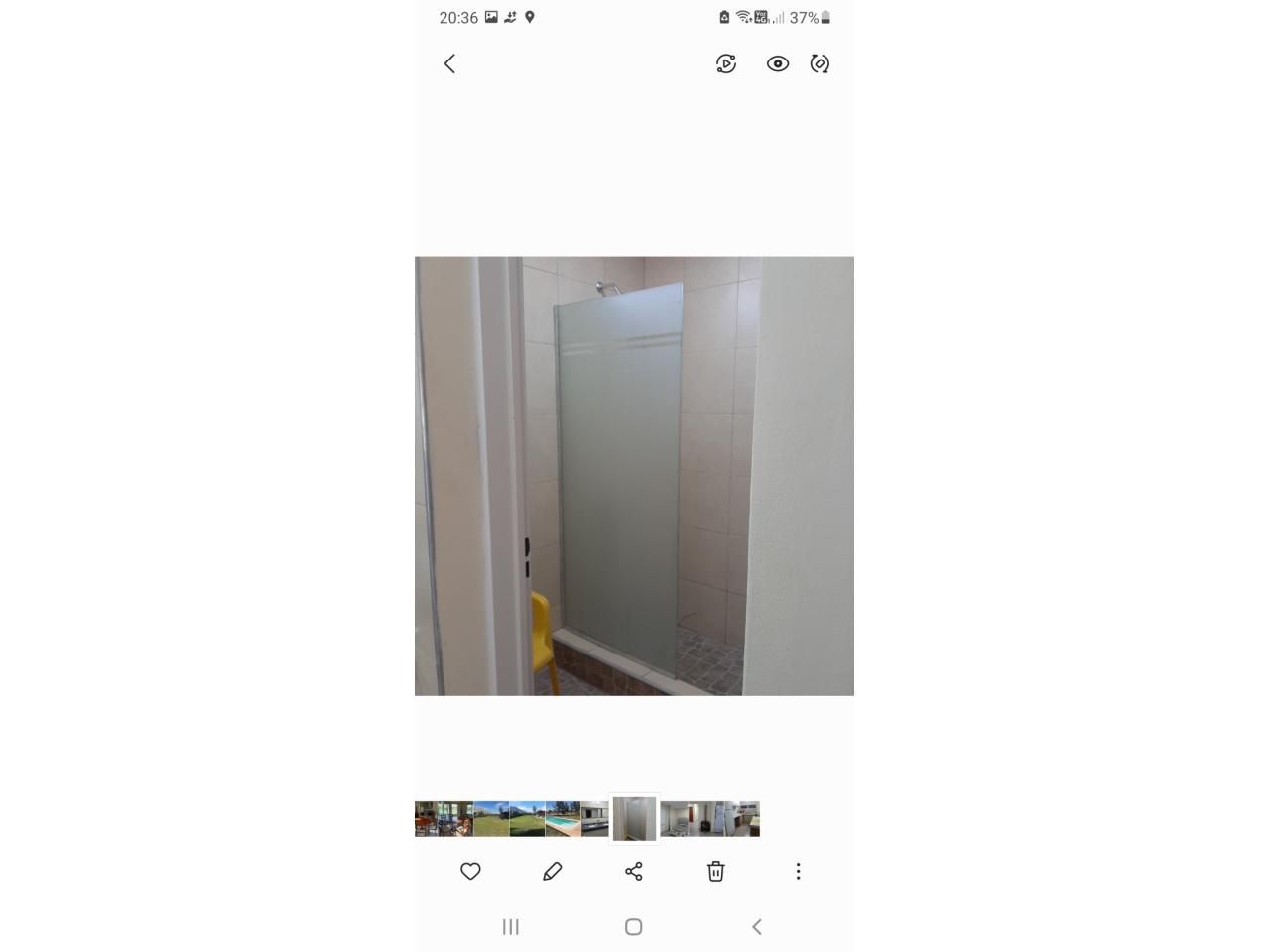Viewport: 1270px width, 952px height.
Task: Go back to the gallery album
Action: 449,64
